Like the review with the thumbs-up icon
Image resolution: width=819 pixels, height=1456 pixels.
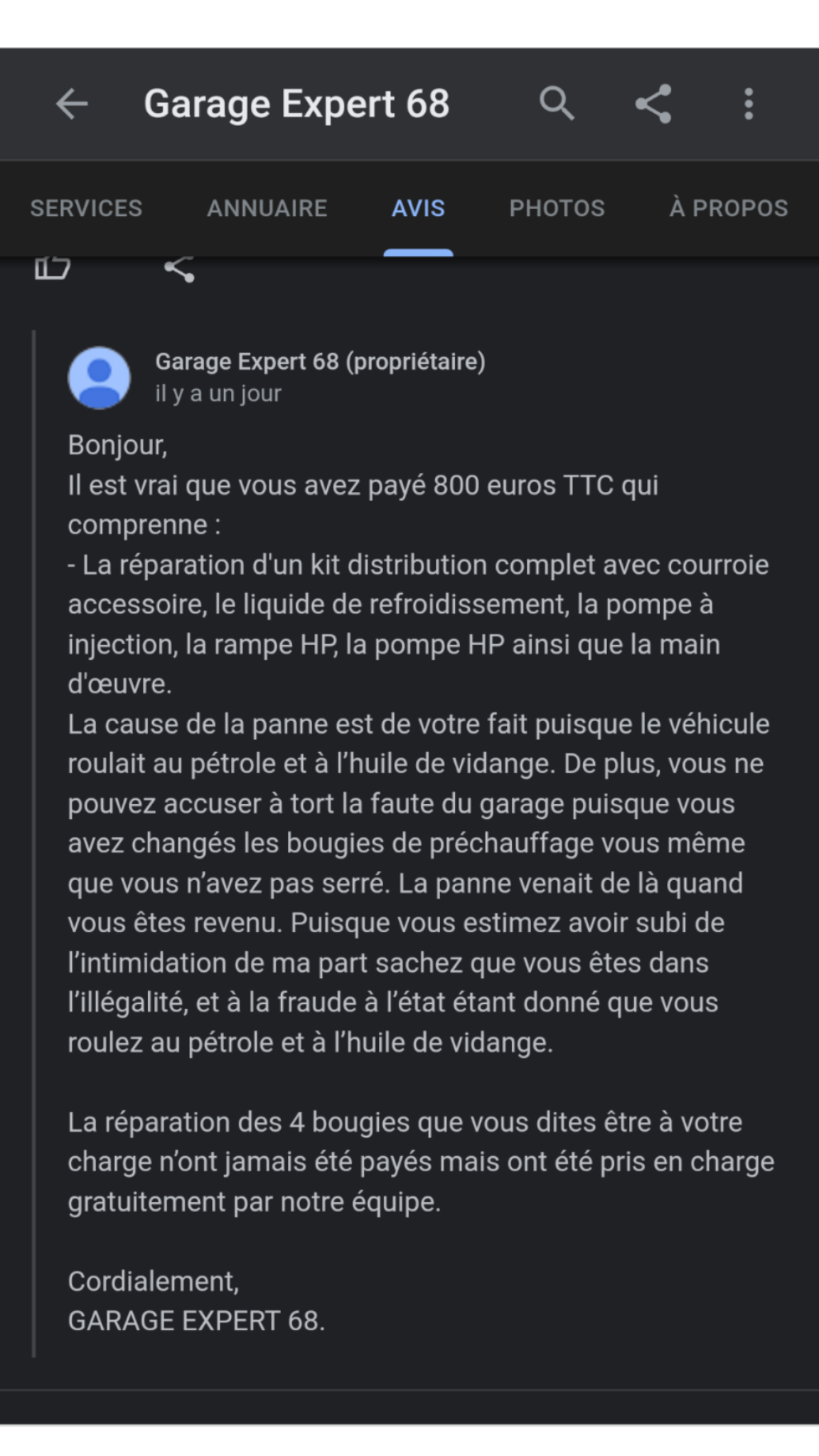pyautogui.click(x=53, y=268)
